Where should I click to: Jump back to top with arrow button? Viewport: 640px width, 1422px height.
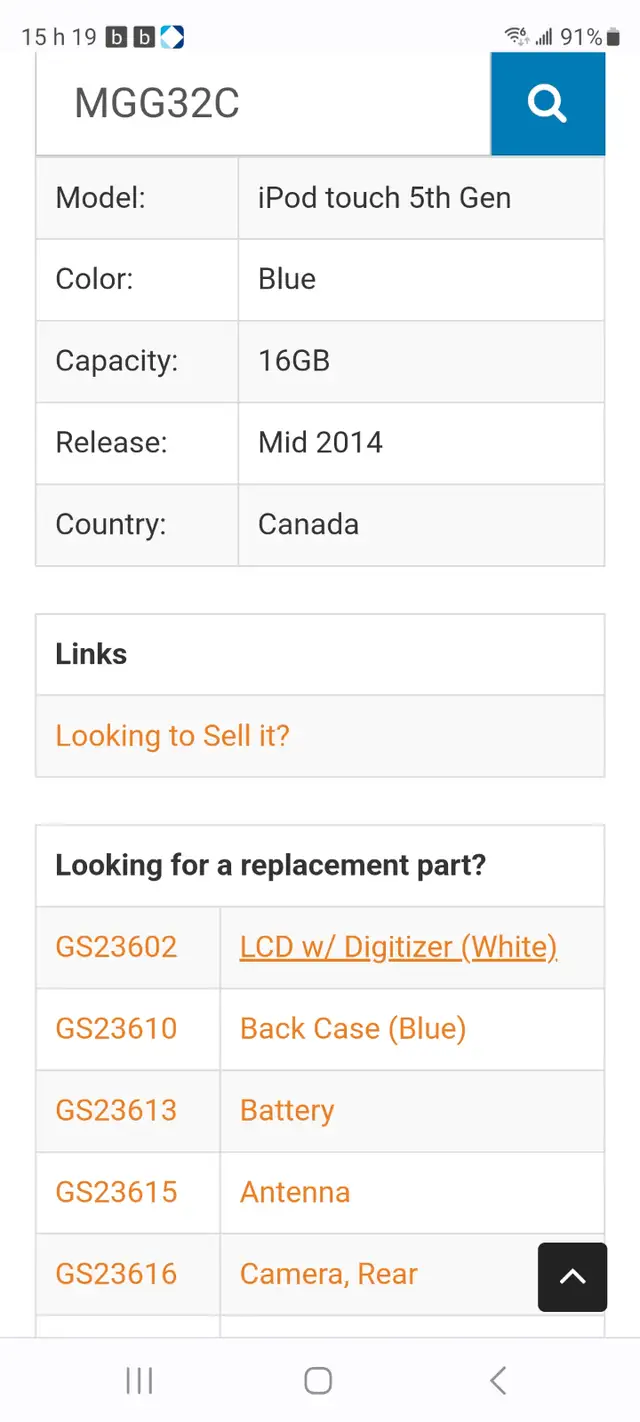tap(572, 1277)
